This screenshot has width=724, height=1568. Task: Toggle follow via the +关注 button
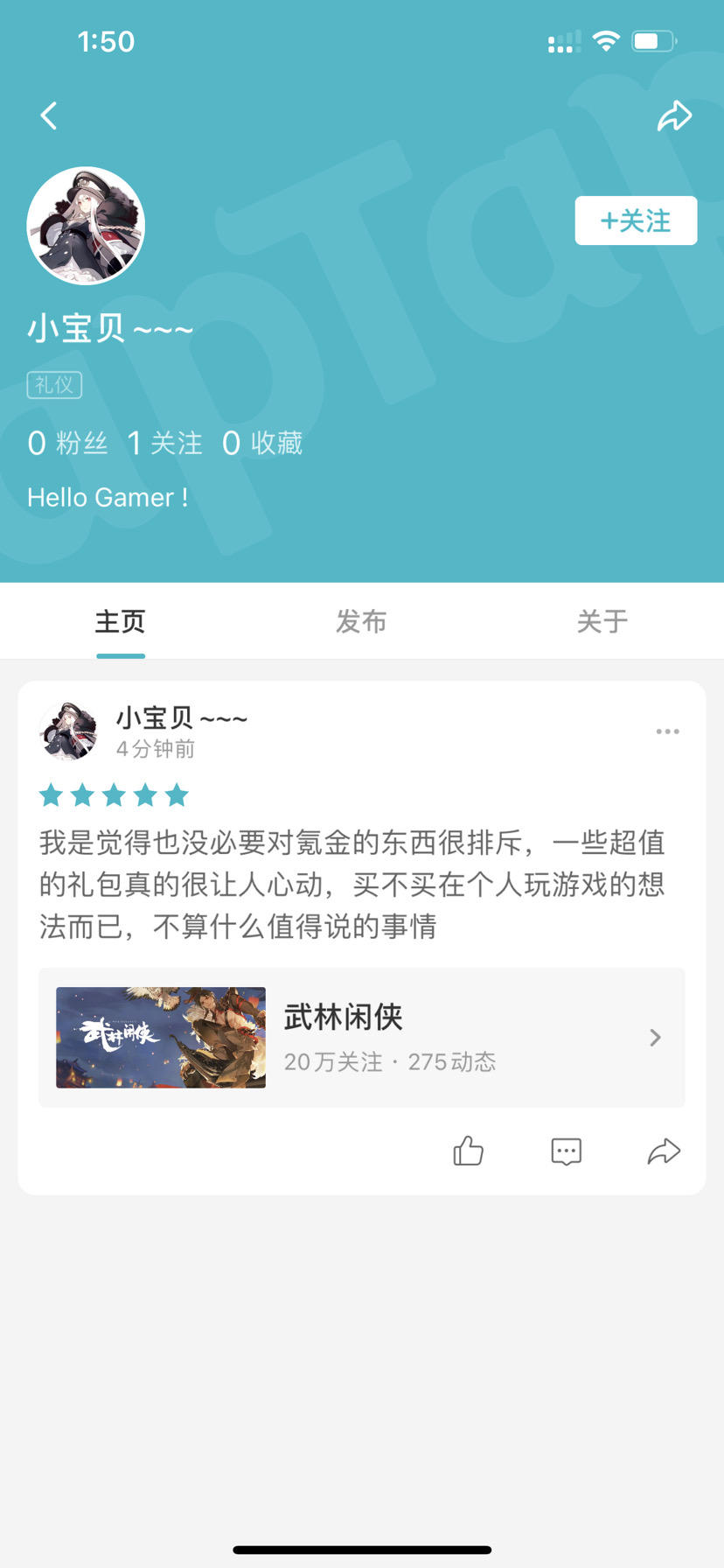tap(636, 220)
